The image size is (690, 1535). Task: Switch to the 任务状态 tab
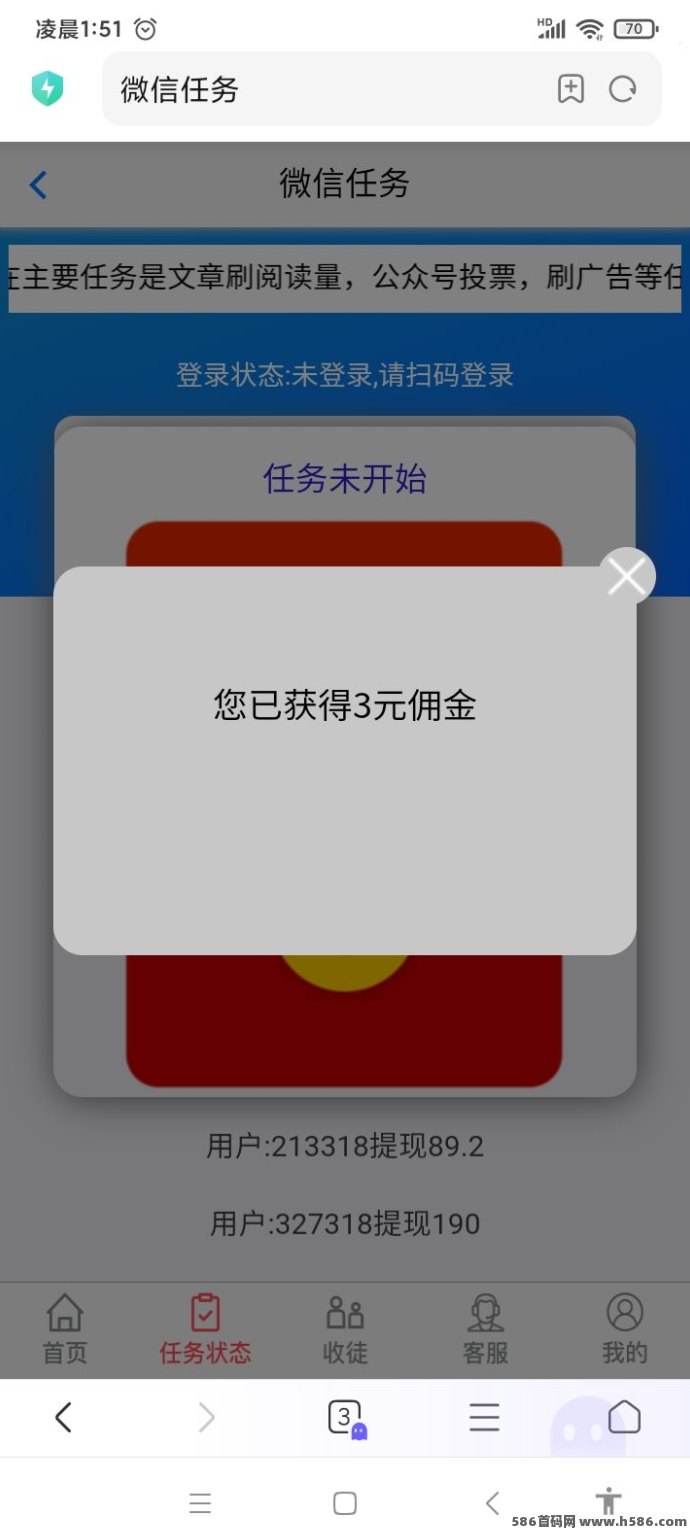click(x=205, y=1328)
